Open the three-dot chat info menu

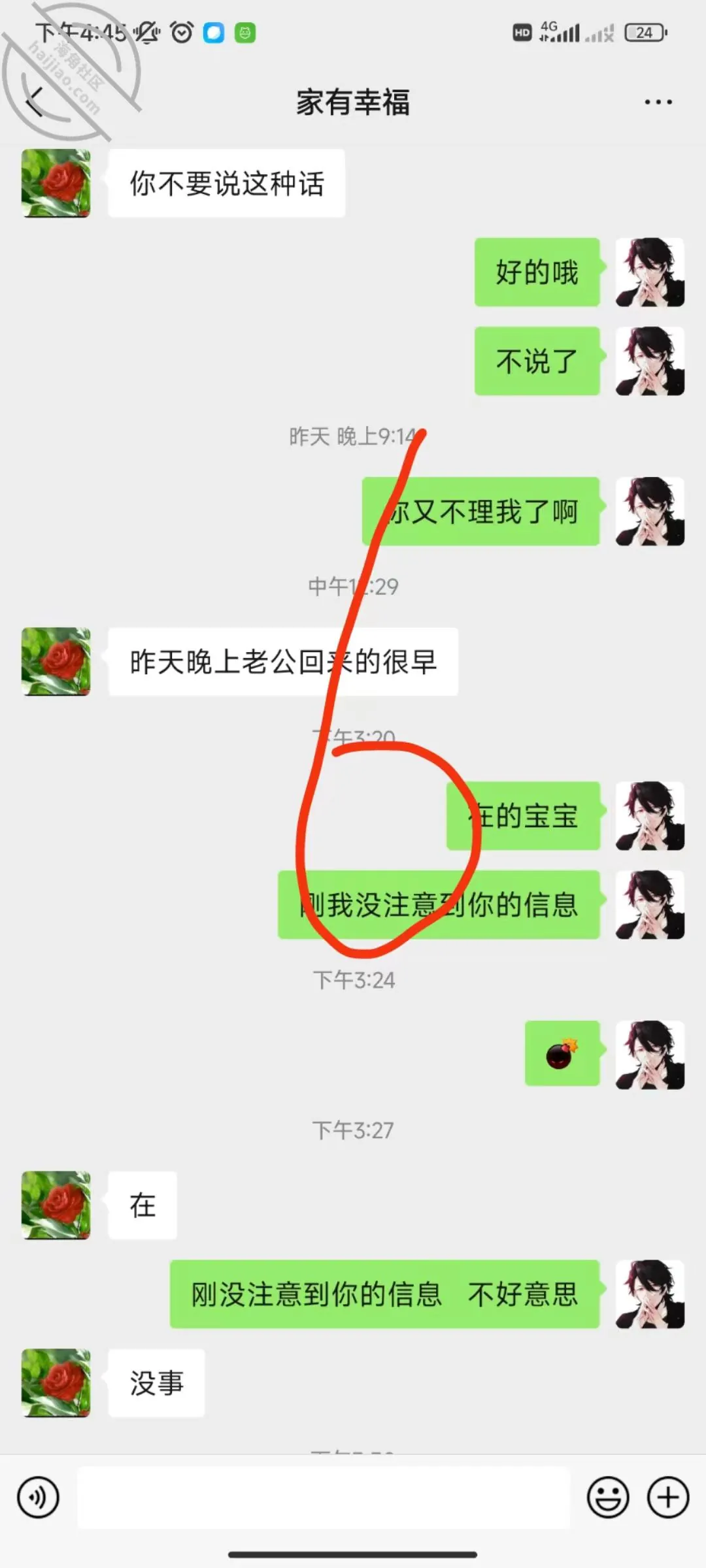(x=658, y=102)
